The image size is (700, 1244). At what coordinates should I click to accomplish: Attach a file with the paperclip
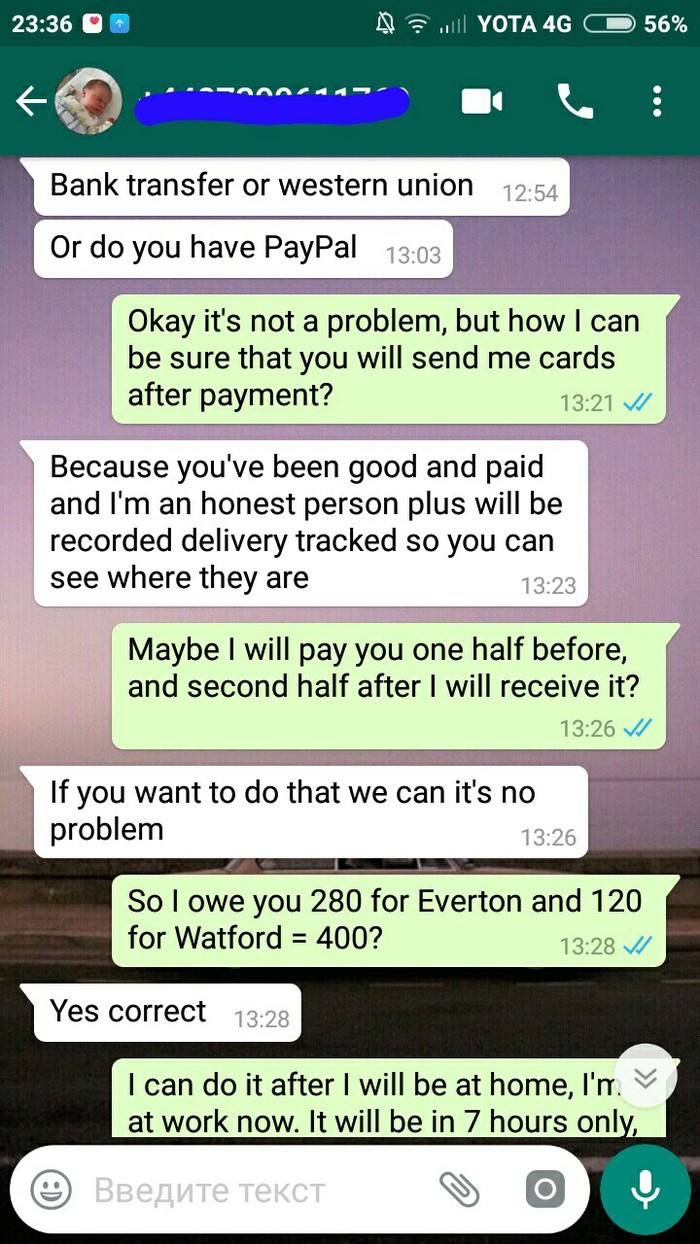click(x=459, y=1189)
